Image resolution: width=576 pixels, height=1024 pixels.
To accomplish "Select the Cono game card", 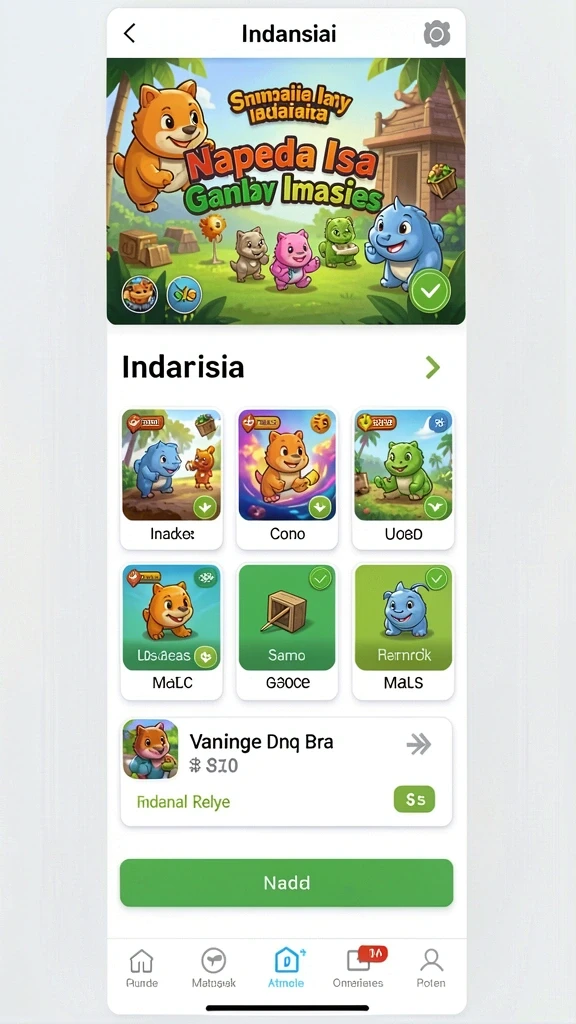I will pos(287,479).
